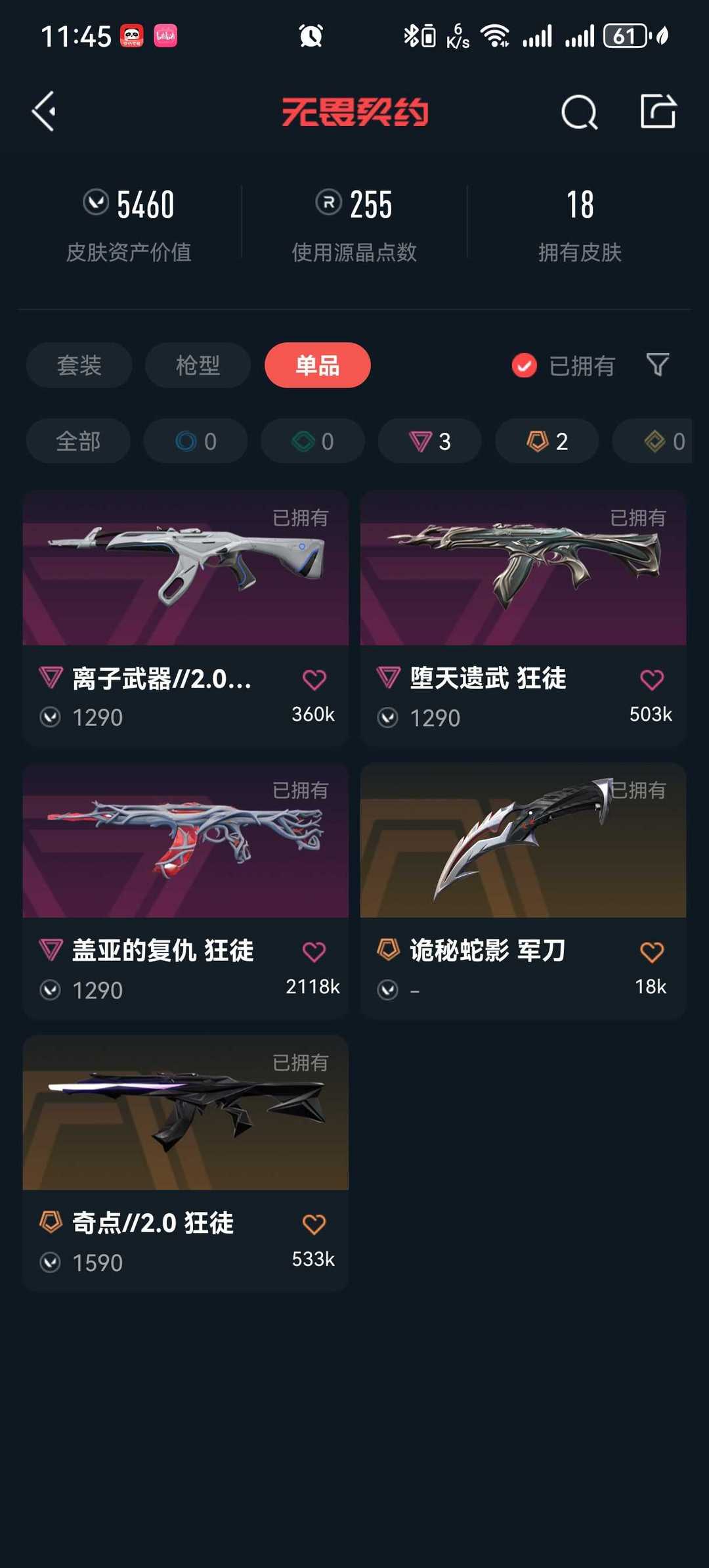Select the 单品 tab

coord(317,365)
